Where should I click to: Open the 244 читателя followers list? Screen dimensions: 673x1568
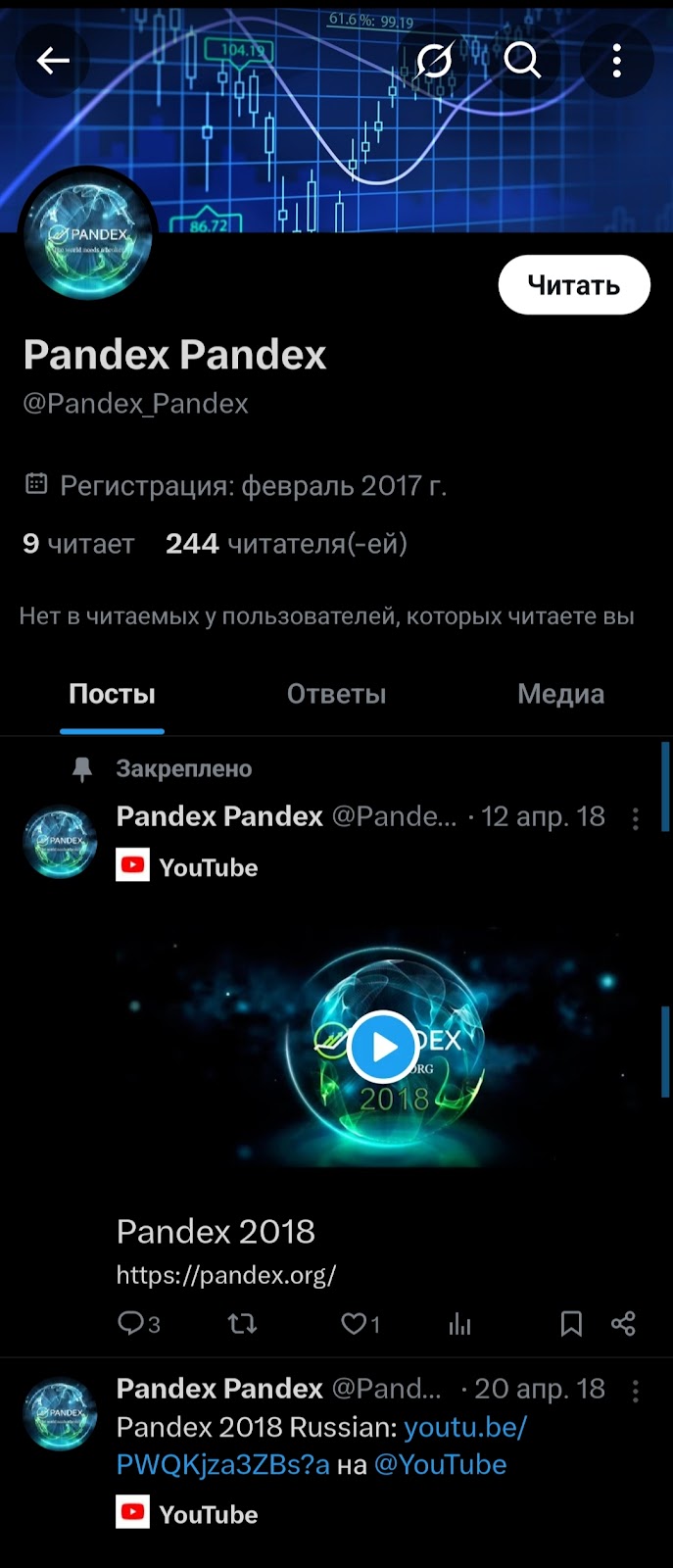coord(286,544)
